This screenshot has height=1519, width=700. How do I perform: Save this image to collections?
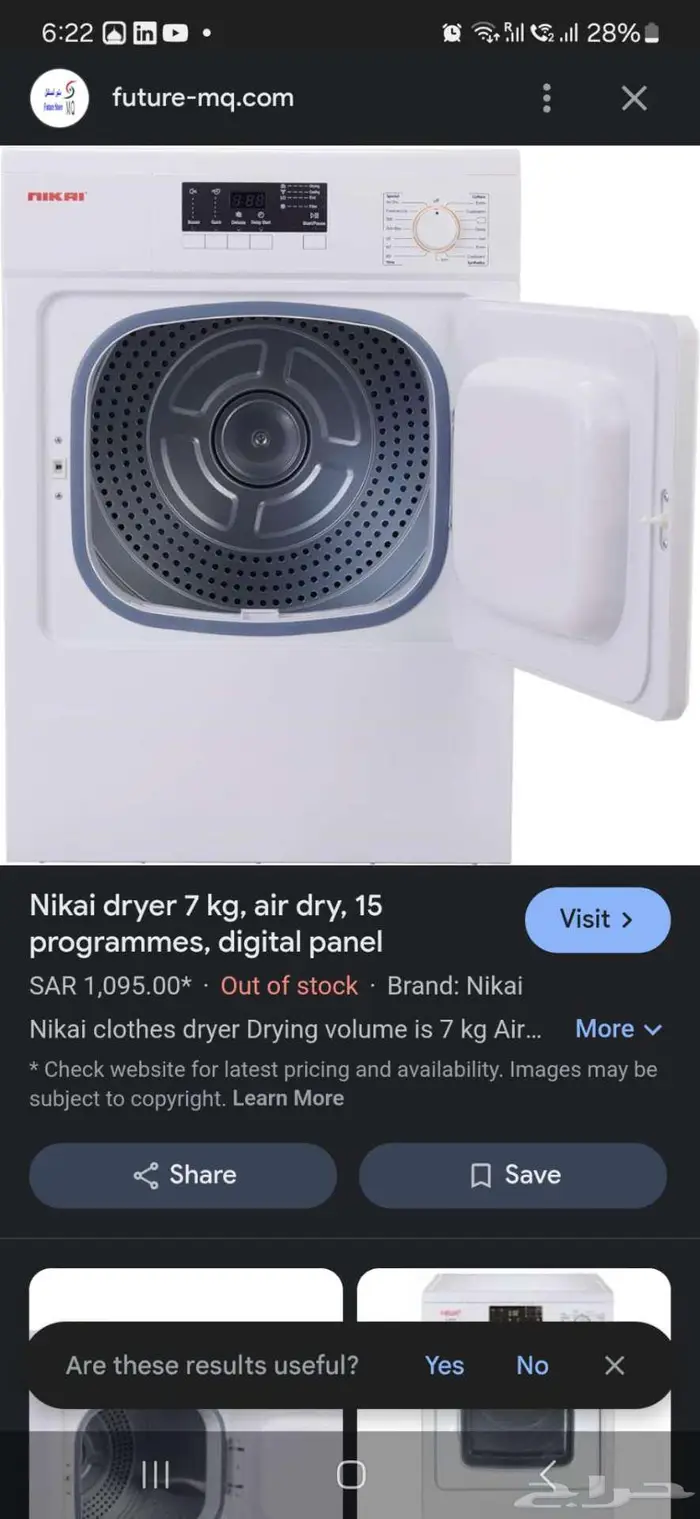(x=513, y=1175)
